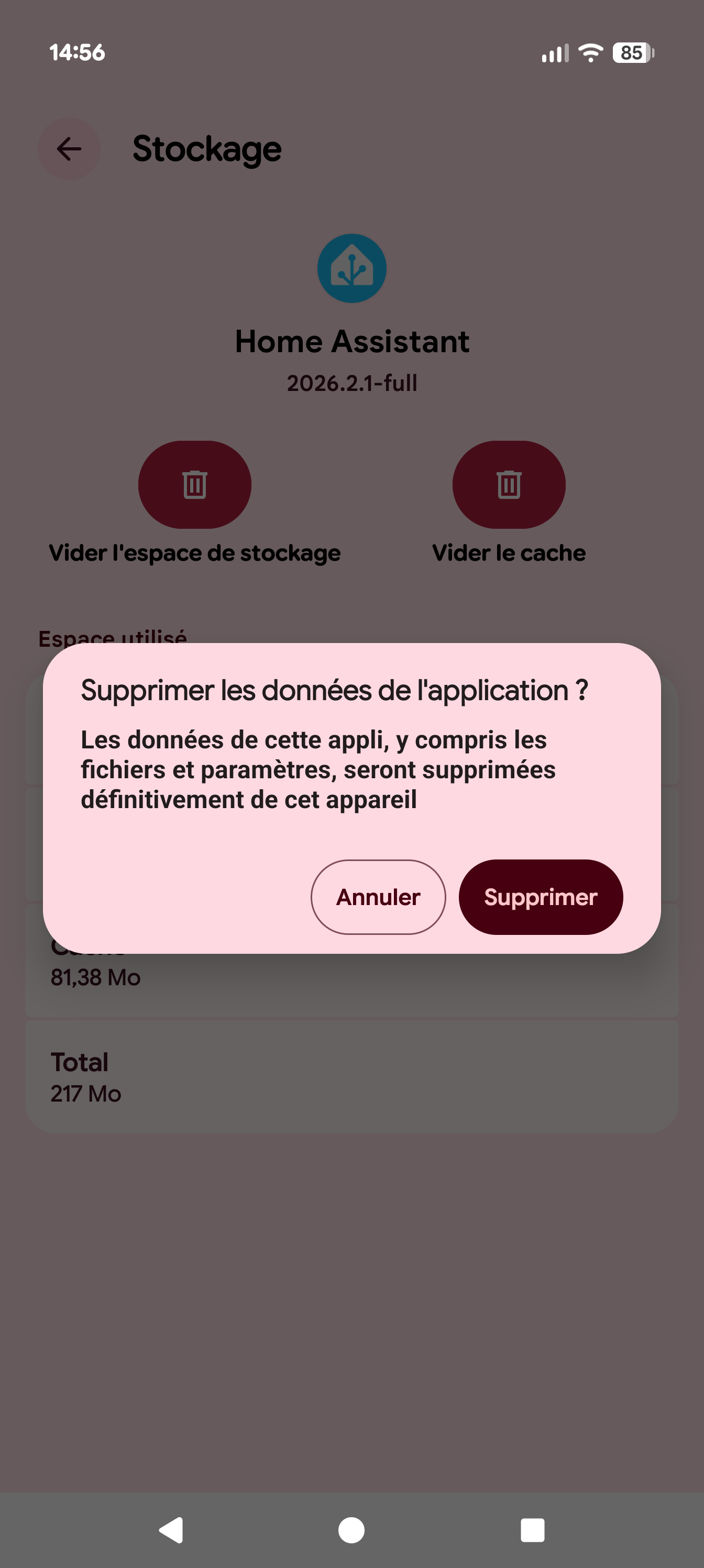Return to the home screen
This screenshot has width=704, height=1568.
(x=351, y=1529)
